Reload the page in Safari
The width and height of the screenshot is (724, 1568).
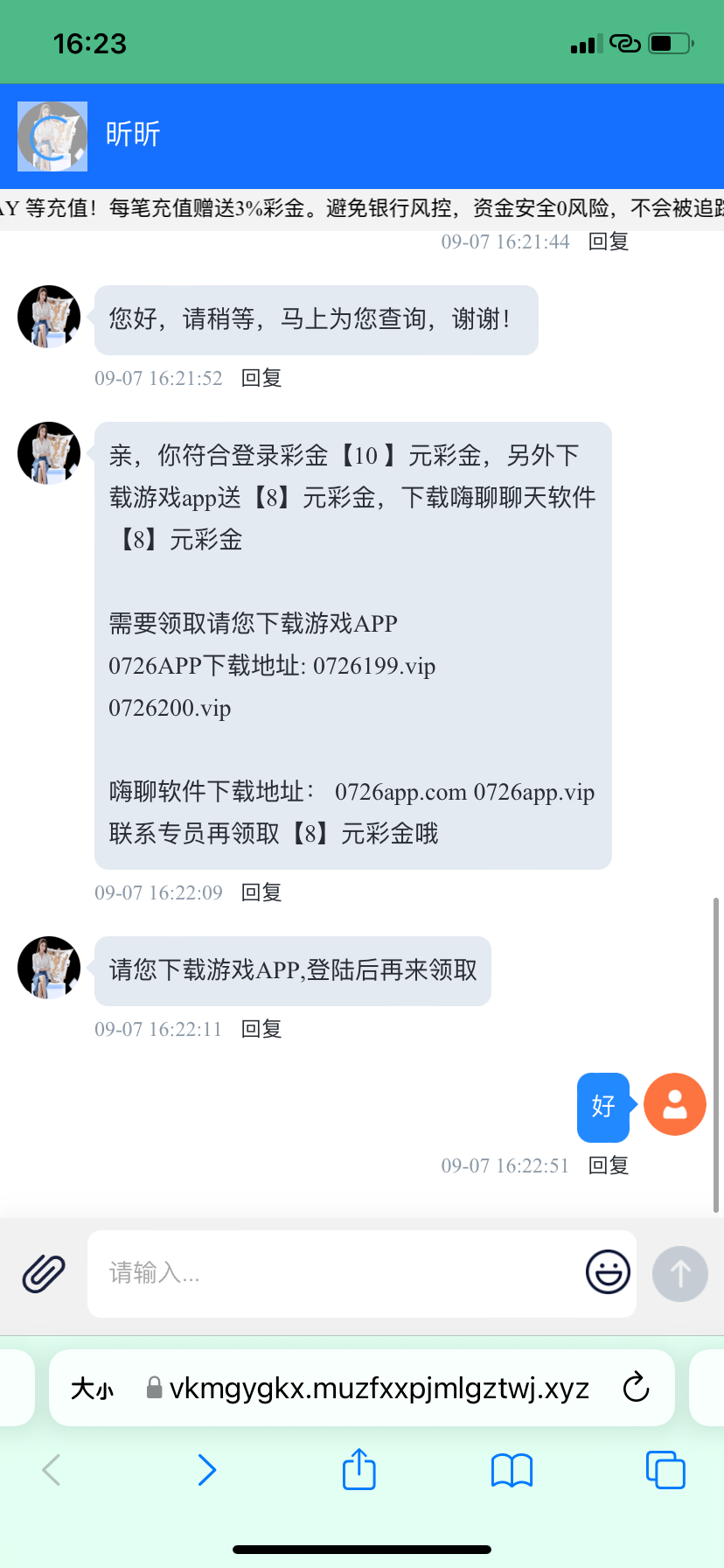pos(636,1388)
